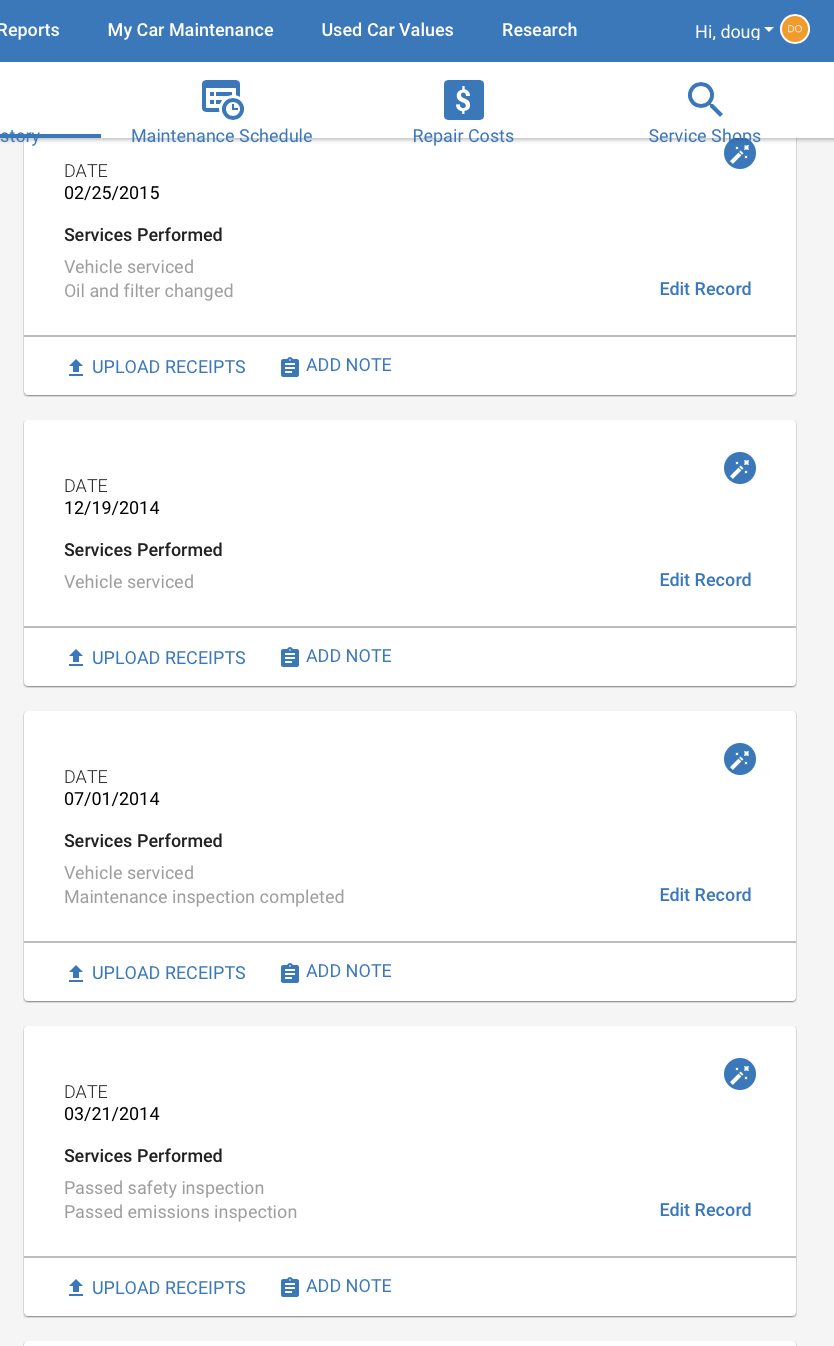Upload receipts for the 03/21/2014 record
Screen dimensions: 834x1346
pyautogui.click(x=156, y=1288)
